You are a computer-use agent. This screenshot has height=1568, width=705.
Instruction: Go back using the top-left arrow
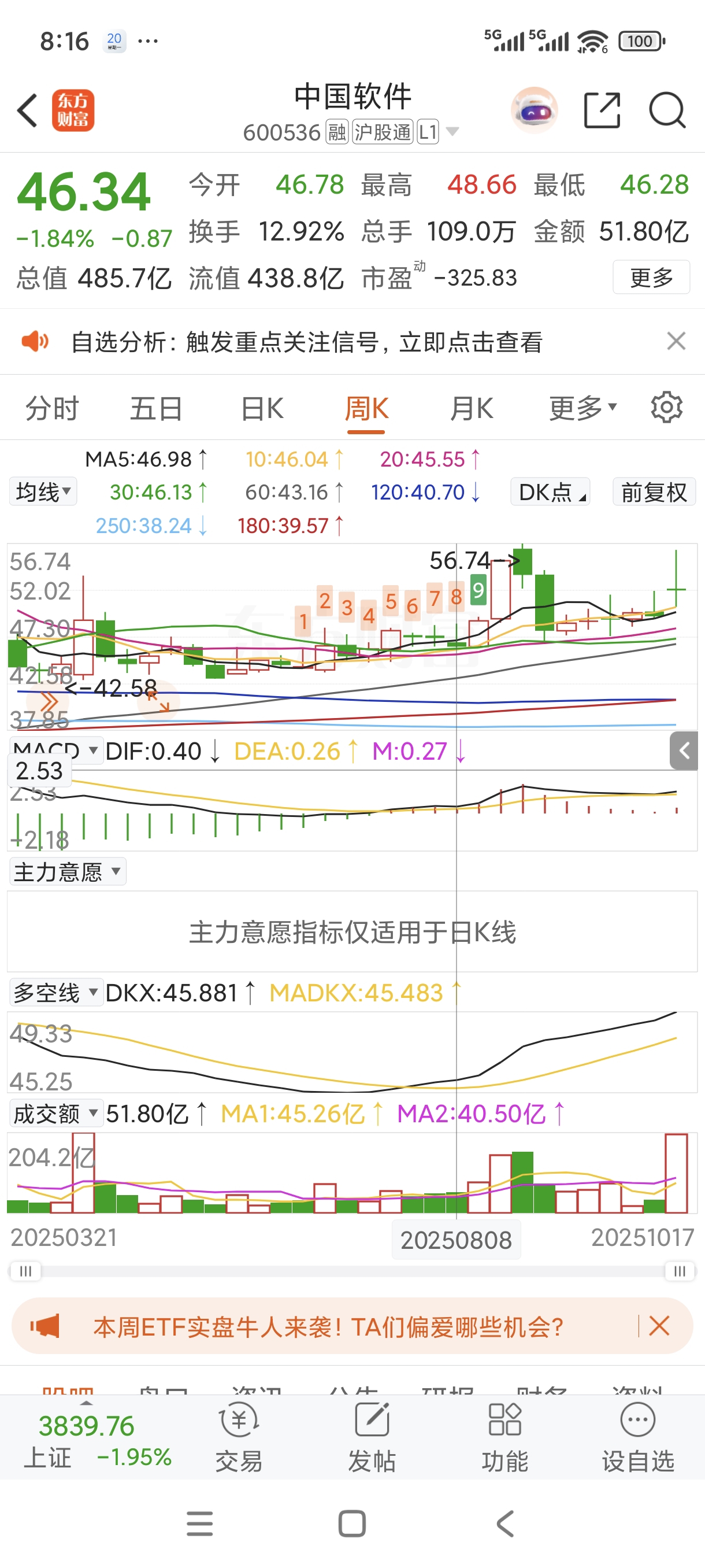pyautogui.click(x=28, y=111)
